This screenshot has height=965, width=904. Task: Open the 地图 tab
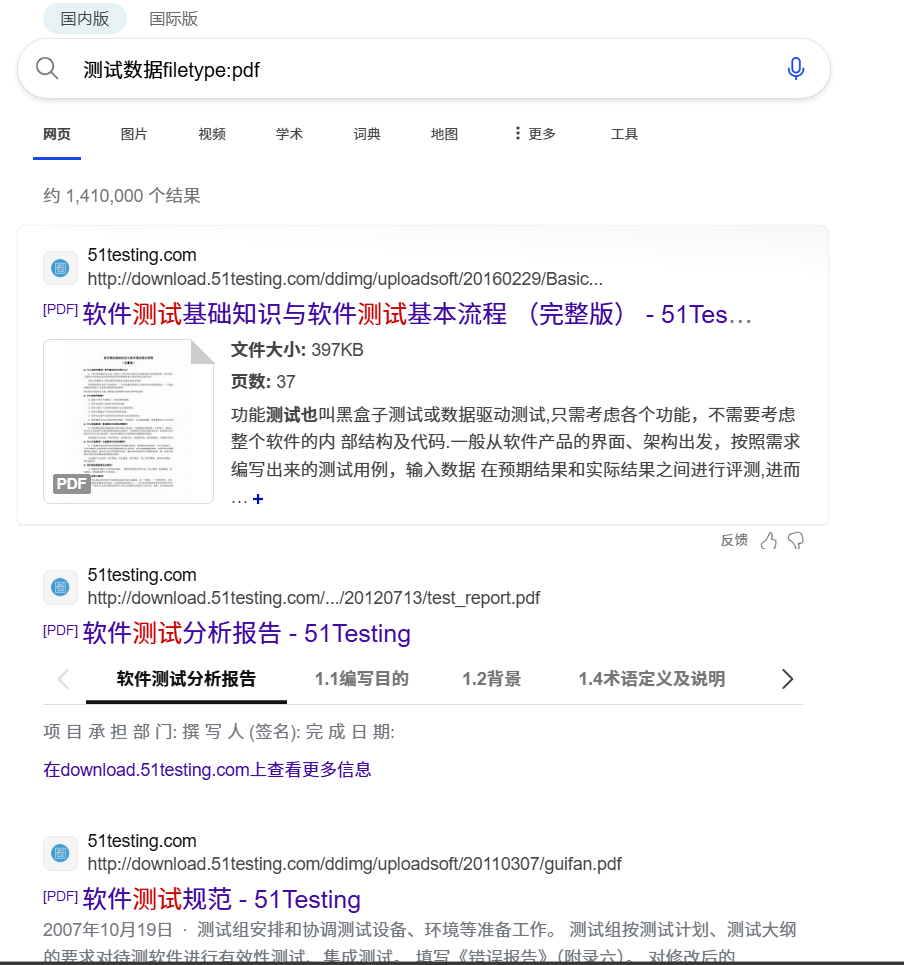pos(444,134)
